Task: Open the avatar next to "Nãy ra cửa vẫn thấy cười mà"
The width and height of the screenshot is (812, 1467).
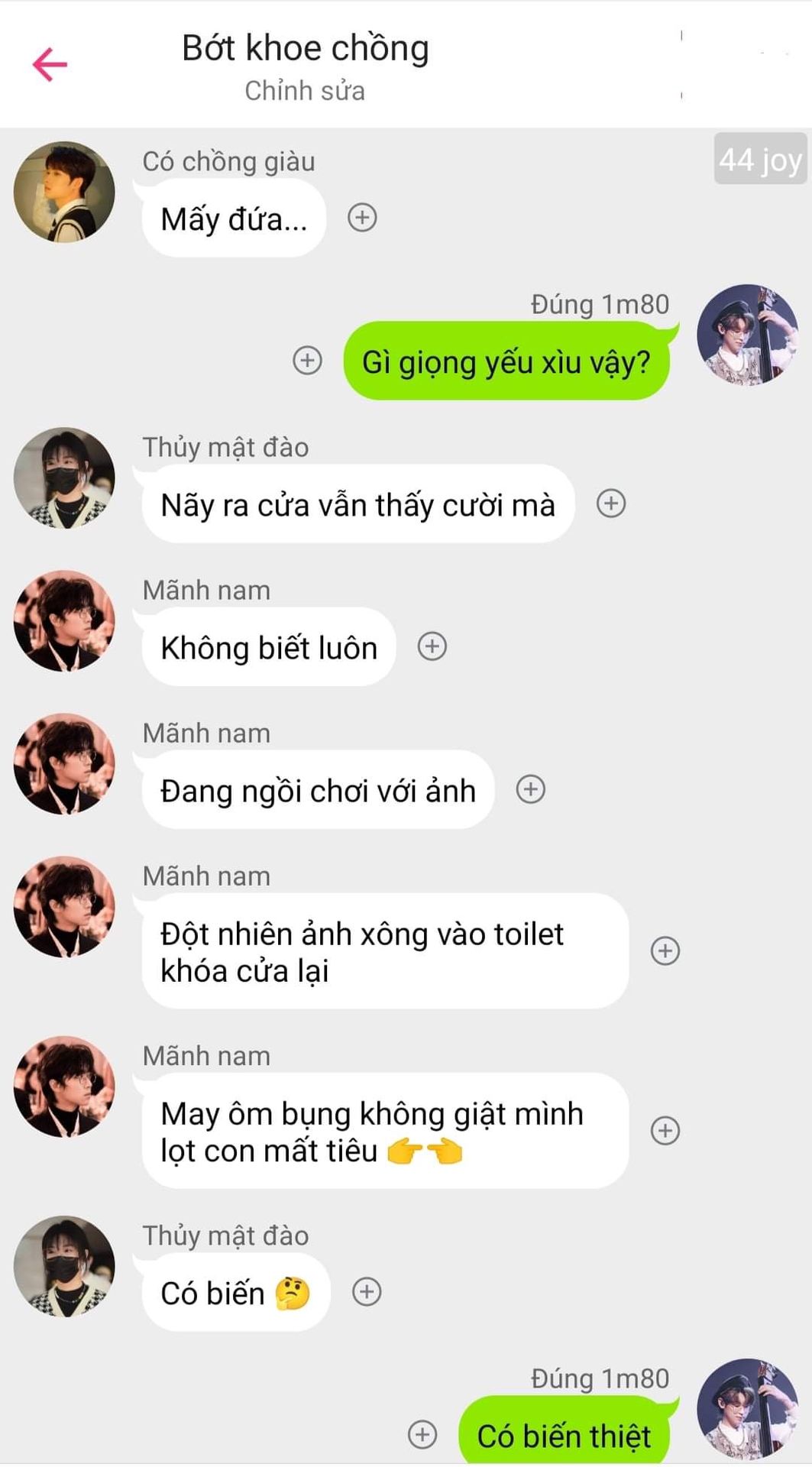Action: tap(64, 478)
